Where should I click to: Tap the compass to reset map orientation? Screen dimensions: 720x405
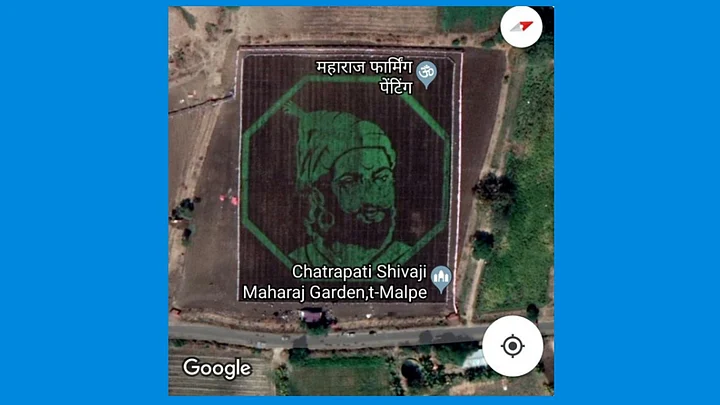[522, 26]
